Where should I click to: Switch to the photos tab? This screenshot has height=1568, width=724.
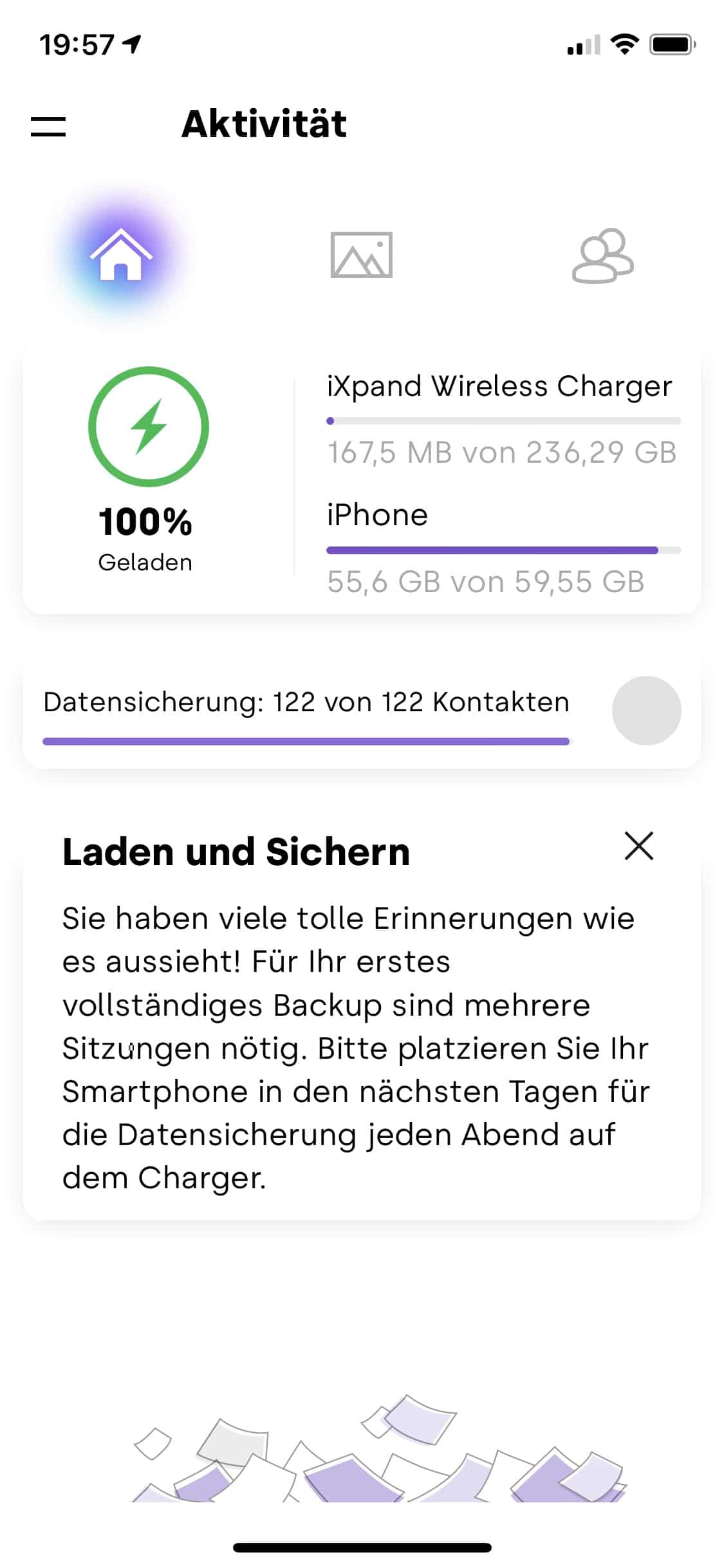[x=361, y=256]
